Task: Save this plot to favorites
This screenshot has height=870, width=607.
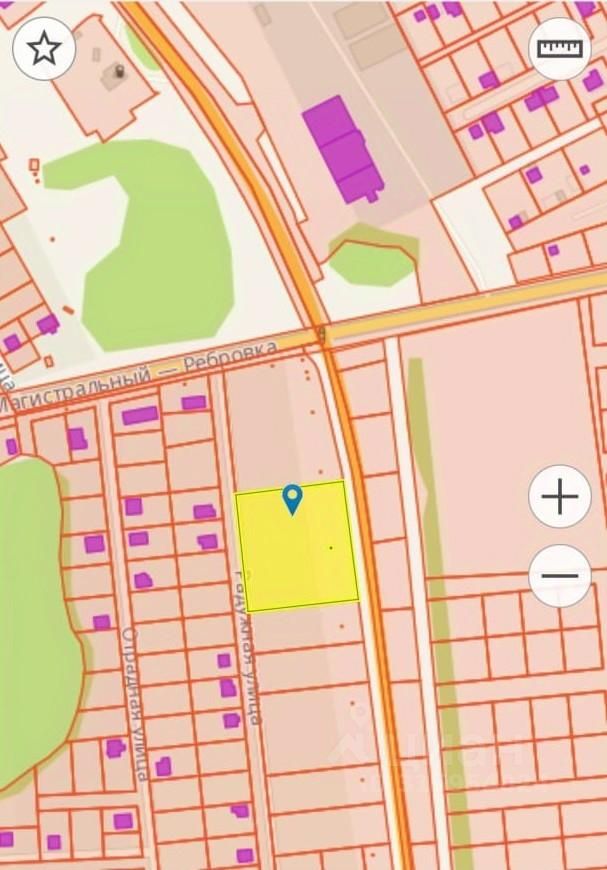Action: click(44, 48)
